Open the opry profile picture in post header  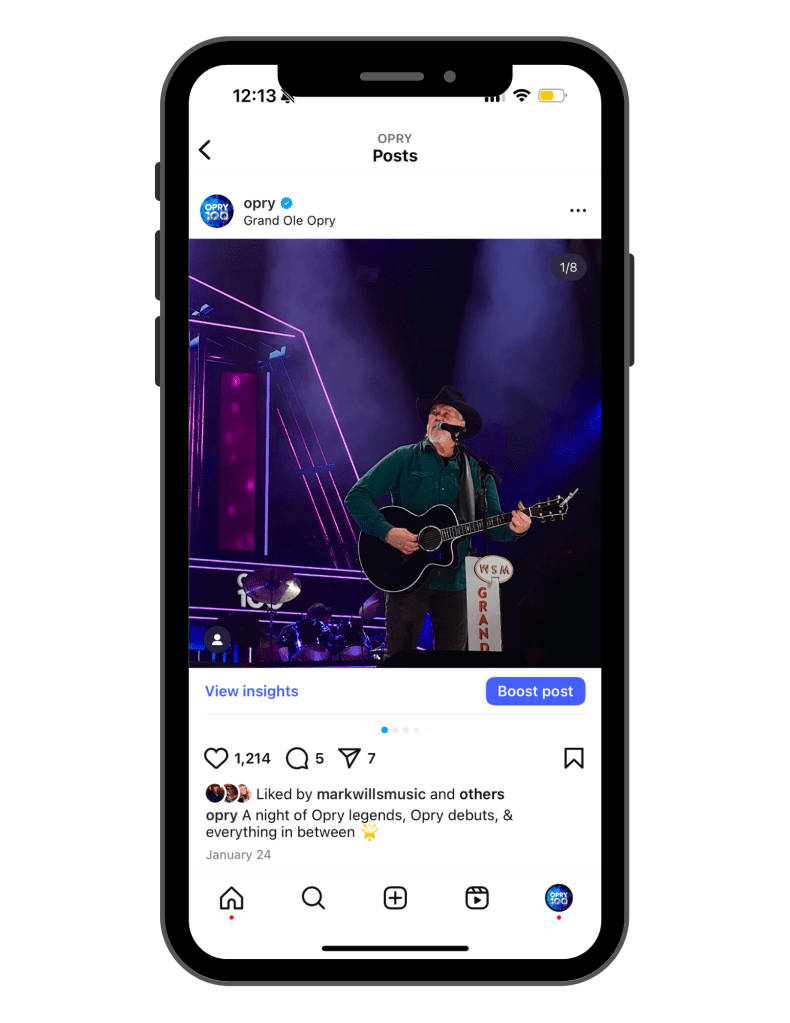point(217,211)
